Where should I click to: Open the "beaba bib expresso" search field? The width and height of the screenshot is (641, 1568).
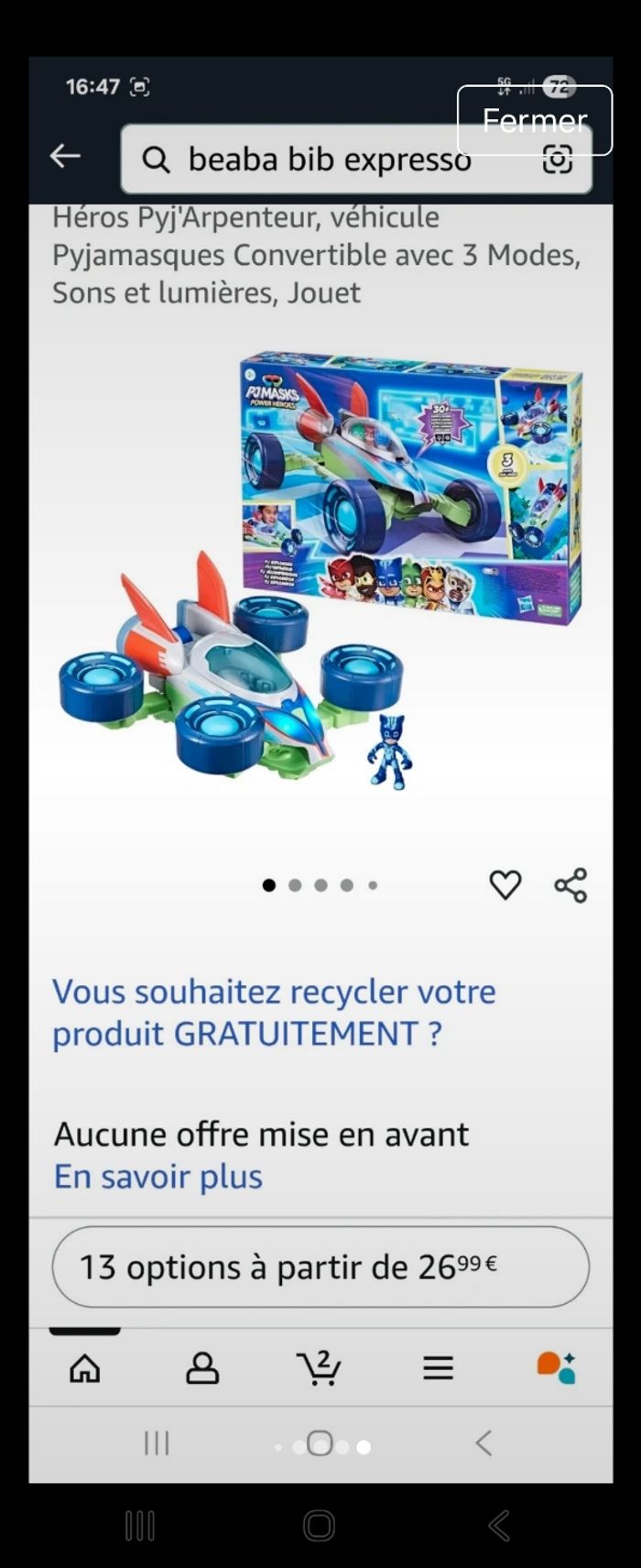tap(330, 160)
